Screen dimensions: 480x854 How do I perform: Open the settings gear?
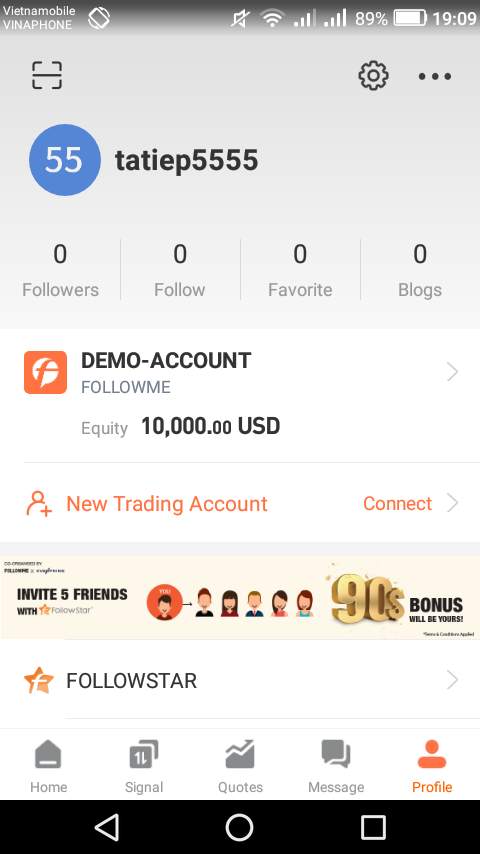[x=373, y=76]
